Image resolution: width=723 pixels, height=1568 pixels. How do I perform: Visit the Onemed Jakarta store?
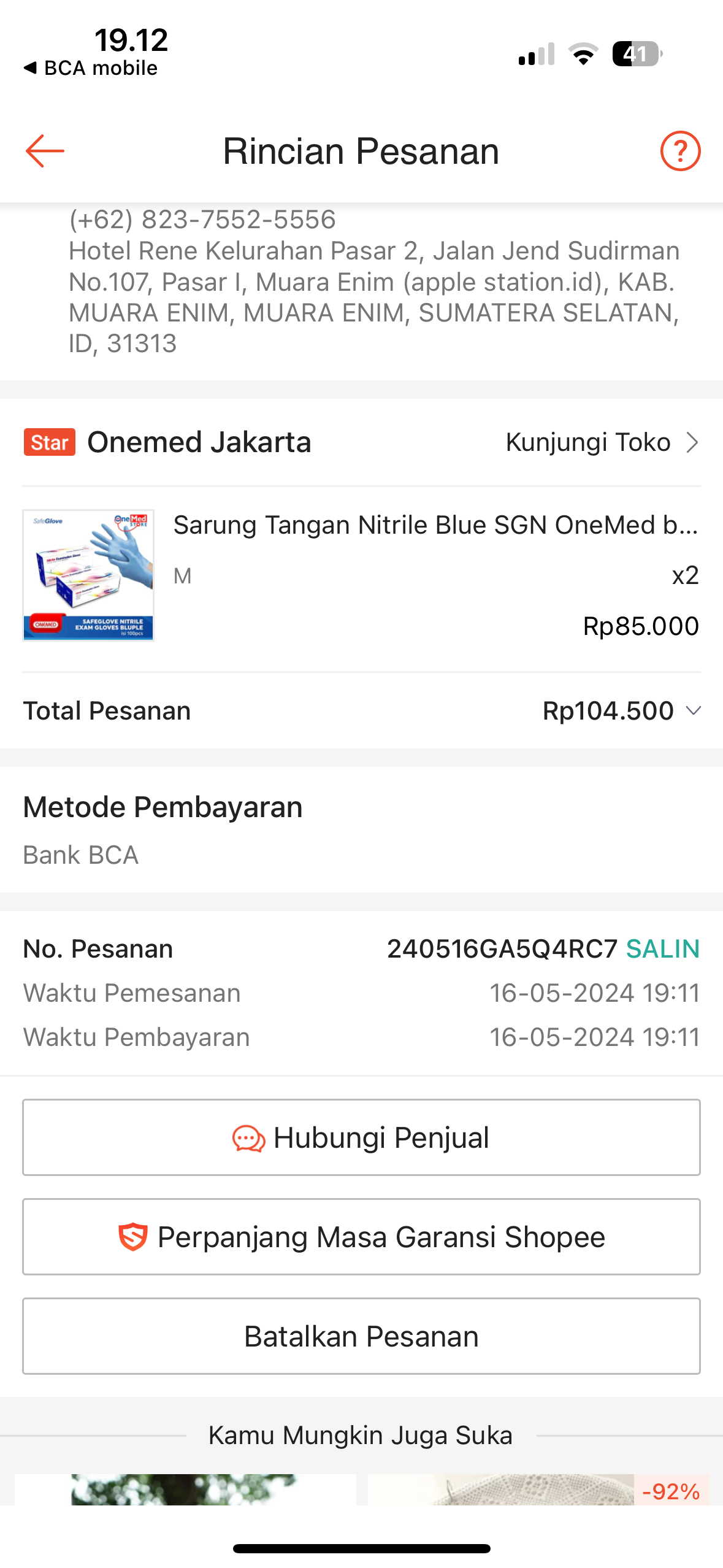click(x=602, y=442)
